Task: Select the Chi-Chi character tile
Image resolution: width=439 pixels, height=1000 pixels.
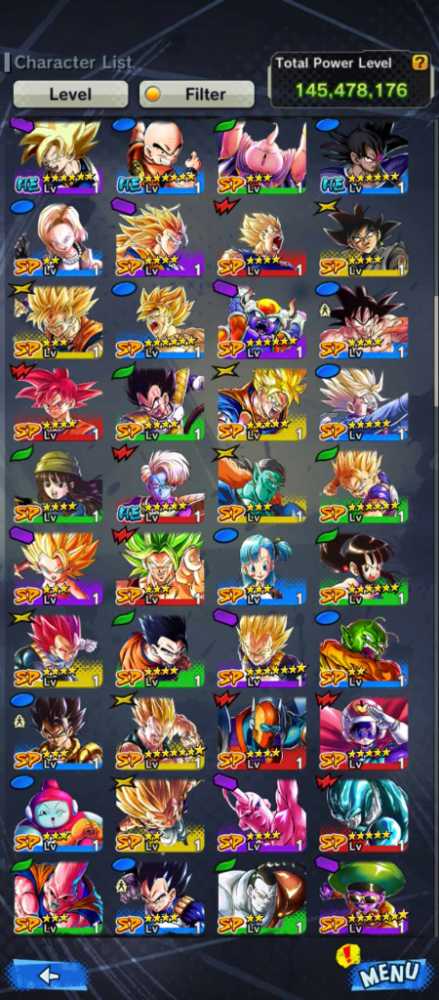Action: (x=364, y=568)
